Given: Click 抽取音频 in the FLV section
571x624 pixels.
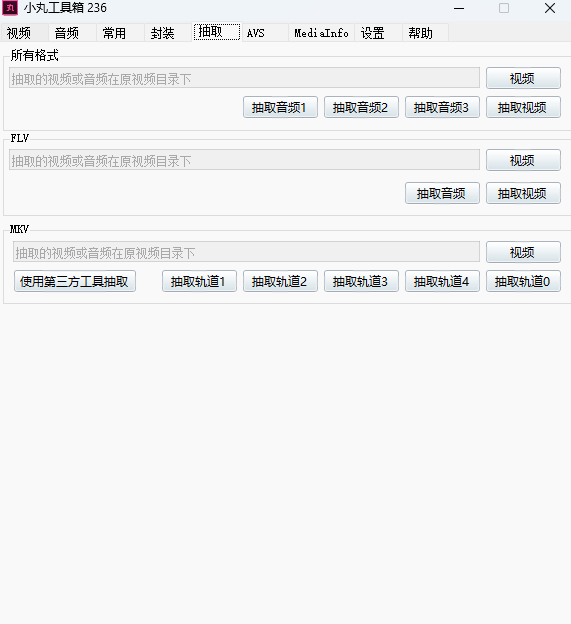Looking at the screenshot, I should click(442, 193).
